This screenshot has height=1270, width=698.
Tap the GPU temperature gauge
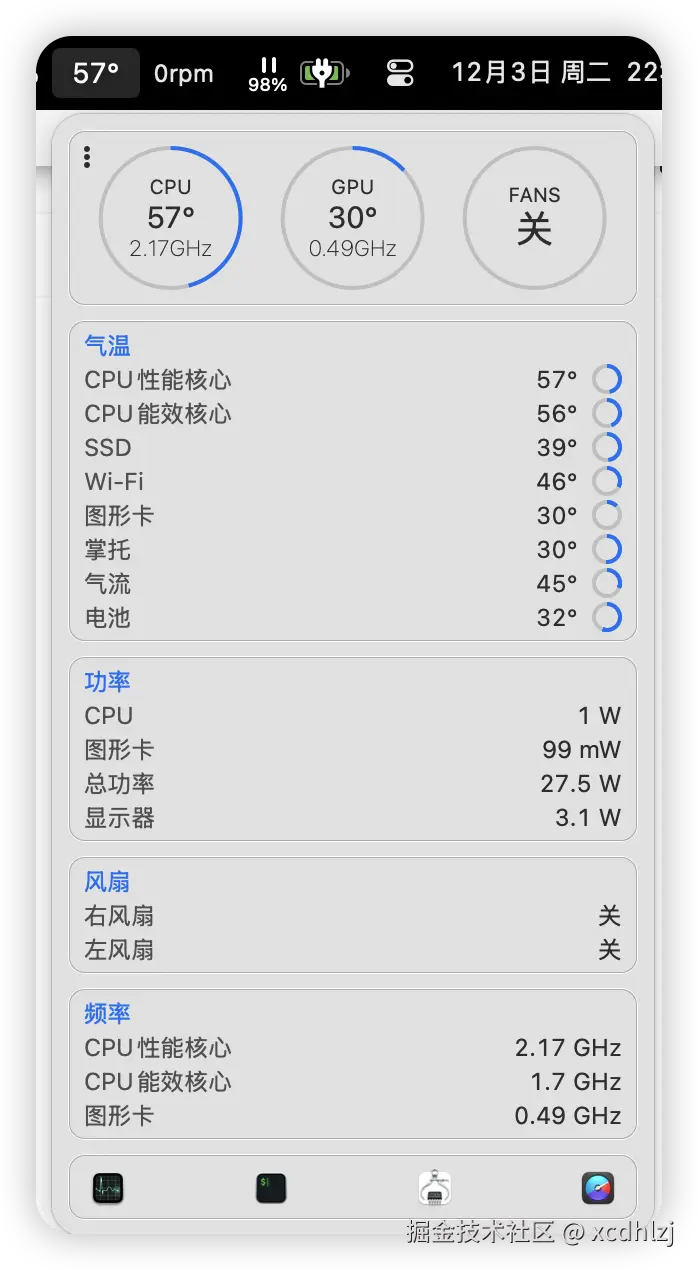click(x=352, y=217)
